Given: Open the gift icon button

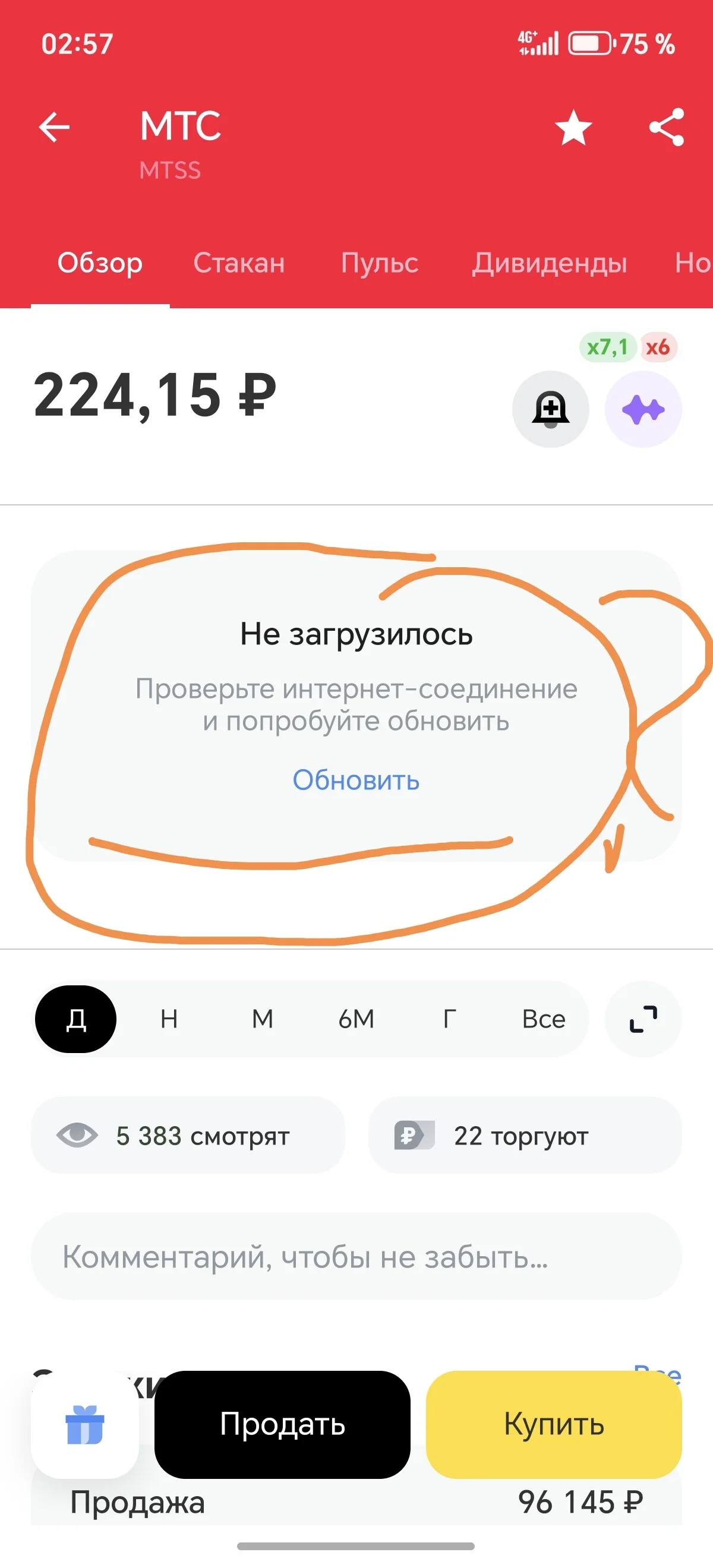Looking at the screenshot, I should tap(84, 1425).
